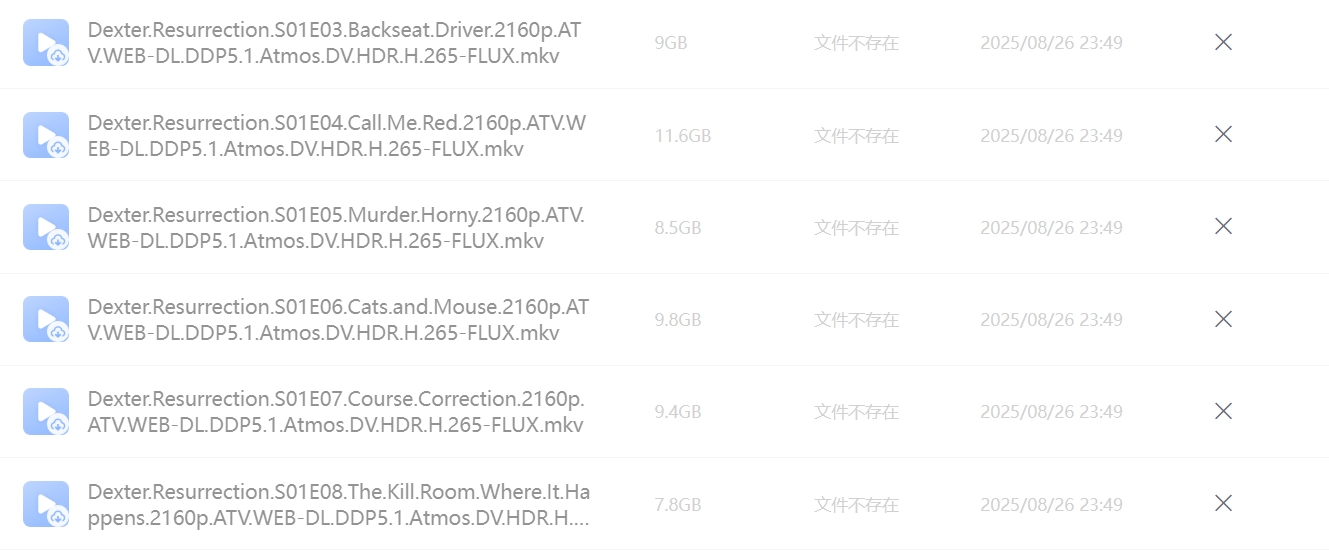This screenshot has height=558, width=1329.
Task: Remove the S01E03 Backseat Driver entry
Action: pos(1222,42)
